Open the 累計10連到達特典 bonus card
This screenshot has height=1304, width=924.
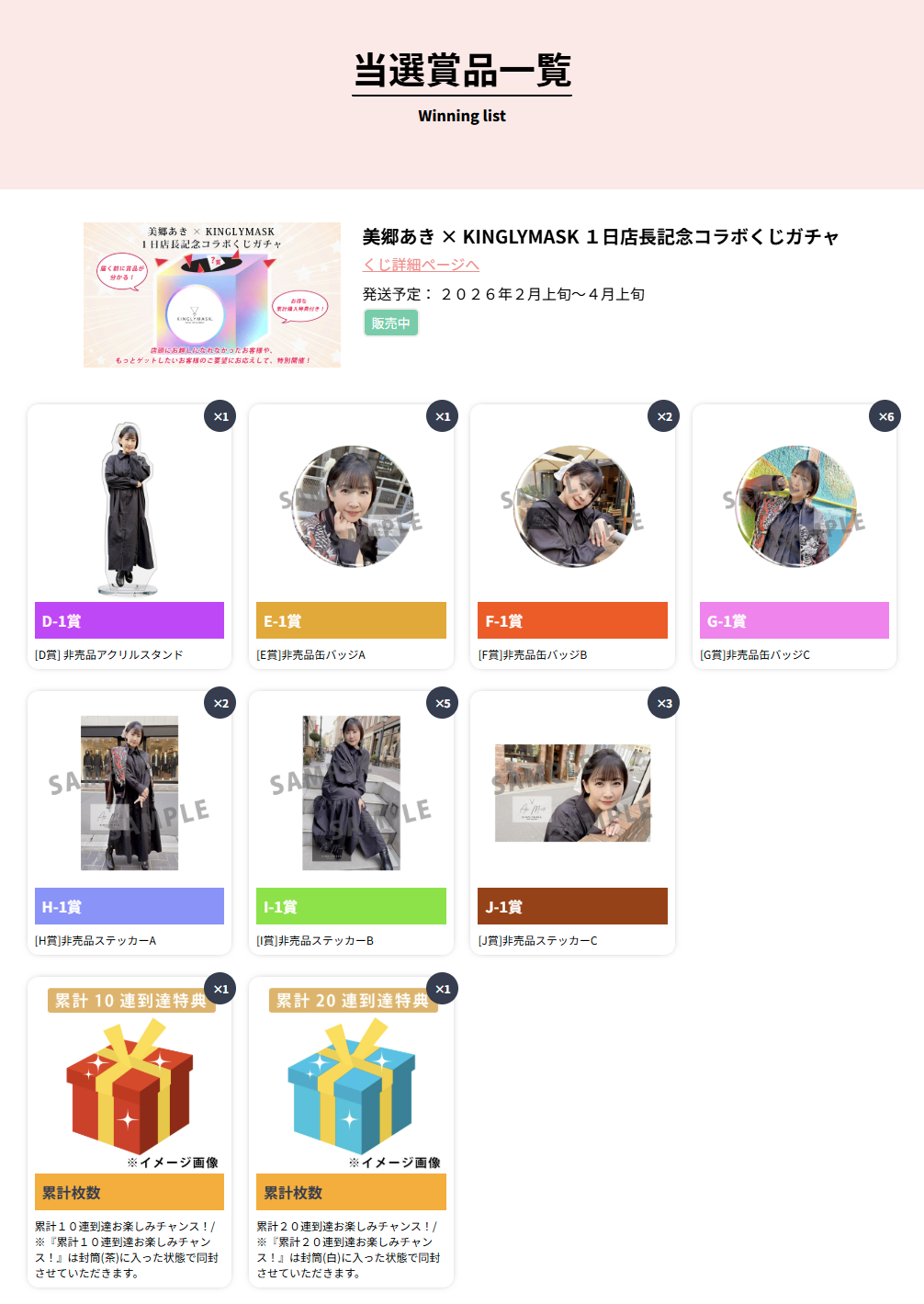pyautogui.click(x=130, y=1130)
